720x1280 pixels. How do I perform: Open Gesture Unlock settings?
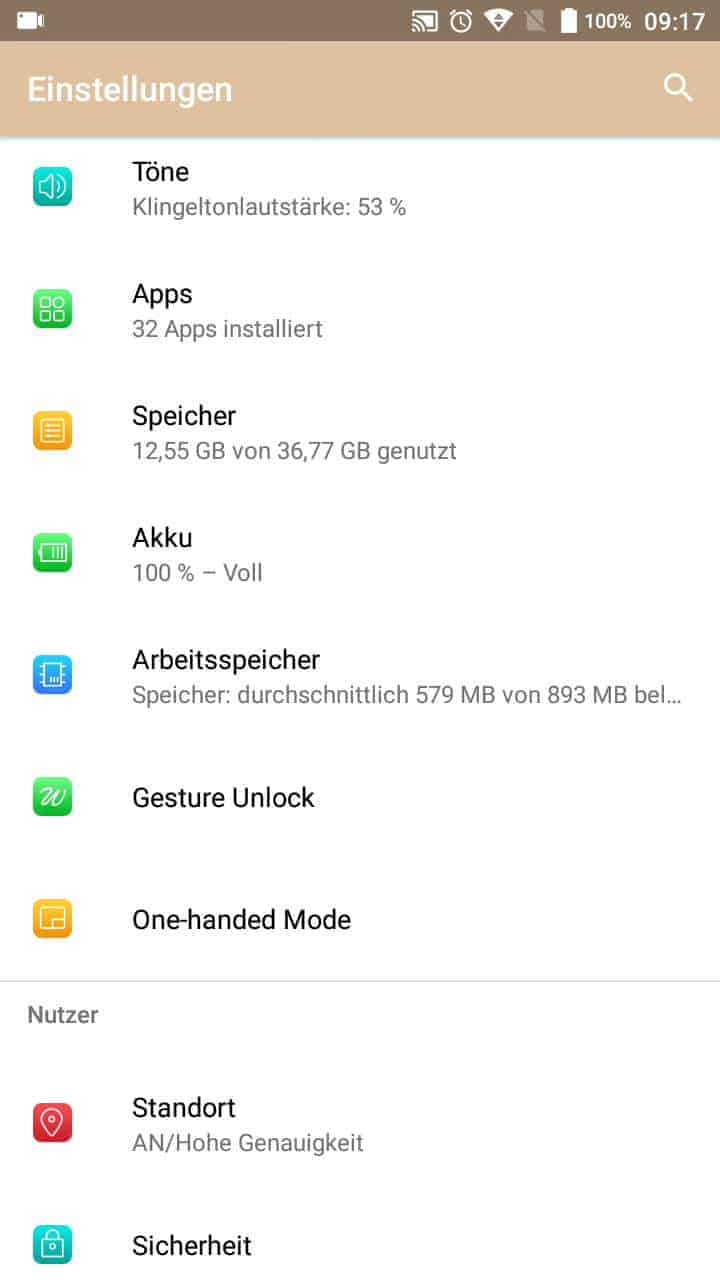360,798
